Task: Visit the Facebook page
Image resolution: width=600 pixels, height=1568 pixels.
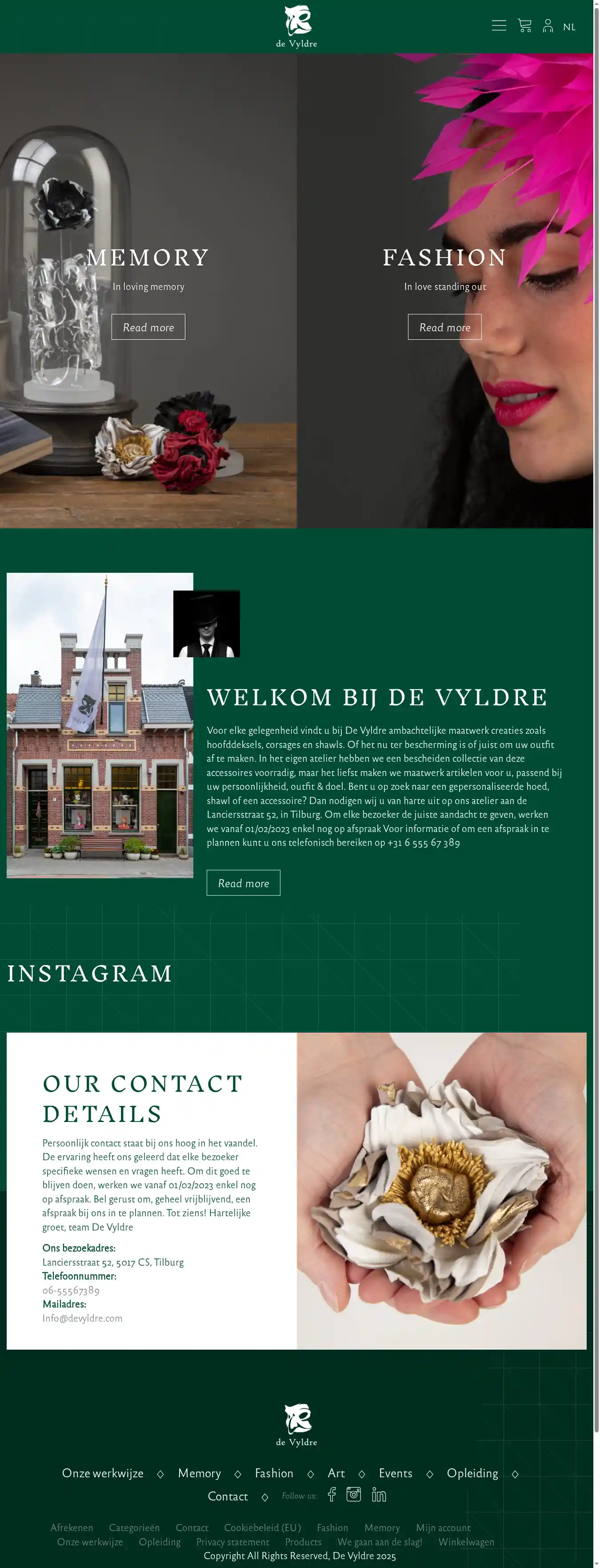Action: 332,1494
